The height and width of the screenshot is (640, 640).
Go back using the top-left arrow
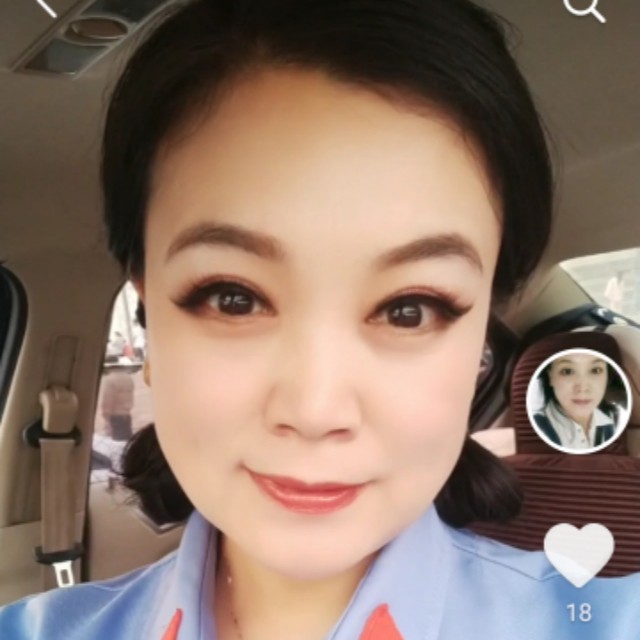point(44,6)
